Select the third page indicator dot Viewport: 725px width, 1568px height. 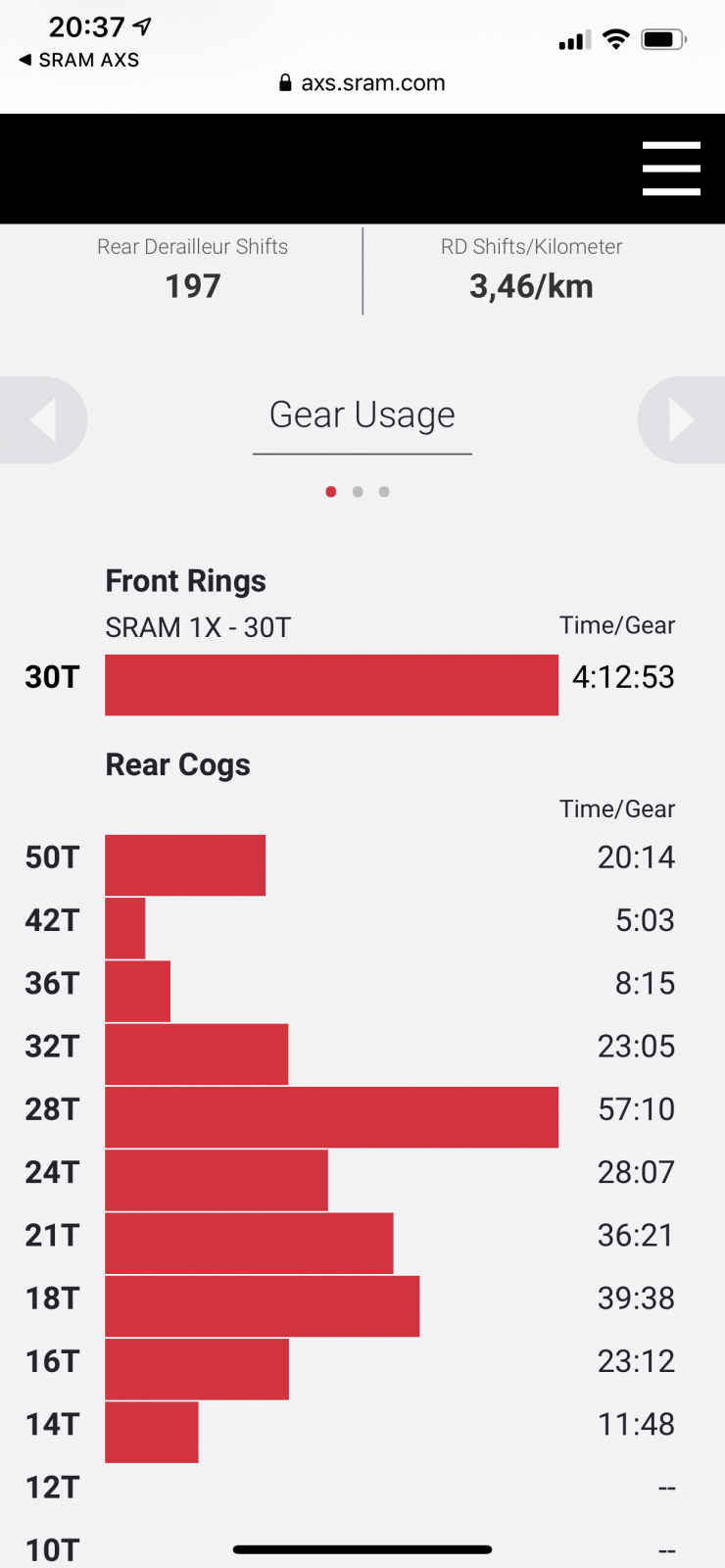pos(384,492)
